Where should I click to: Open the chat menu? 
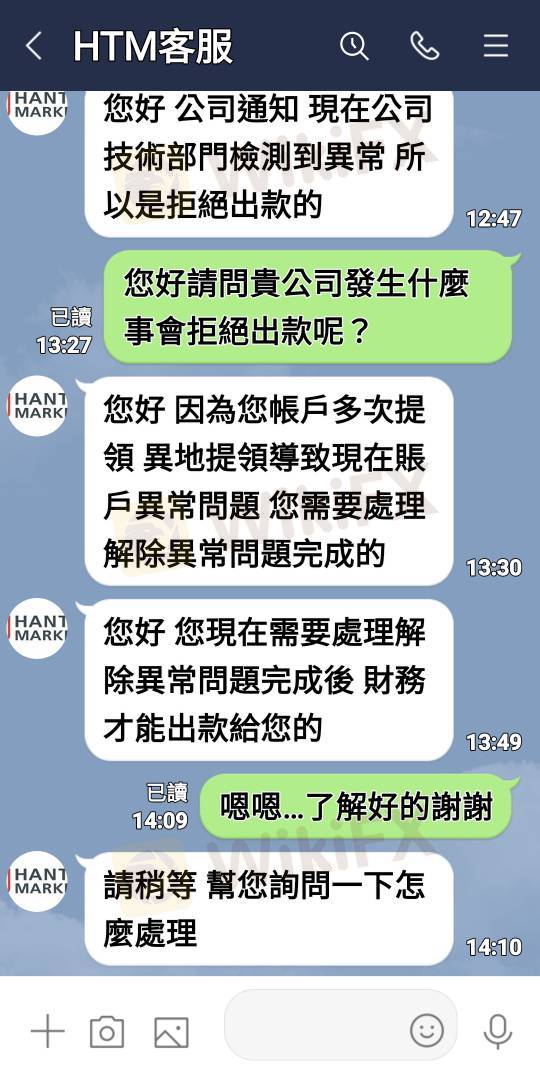(496, 46)
